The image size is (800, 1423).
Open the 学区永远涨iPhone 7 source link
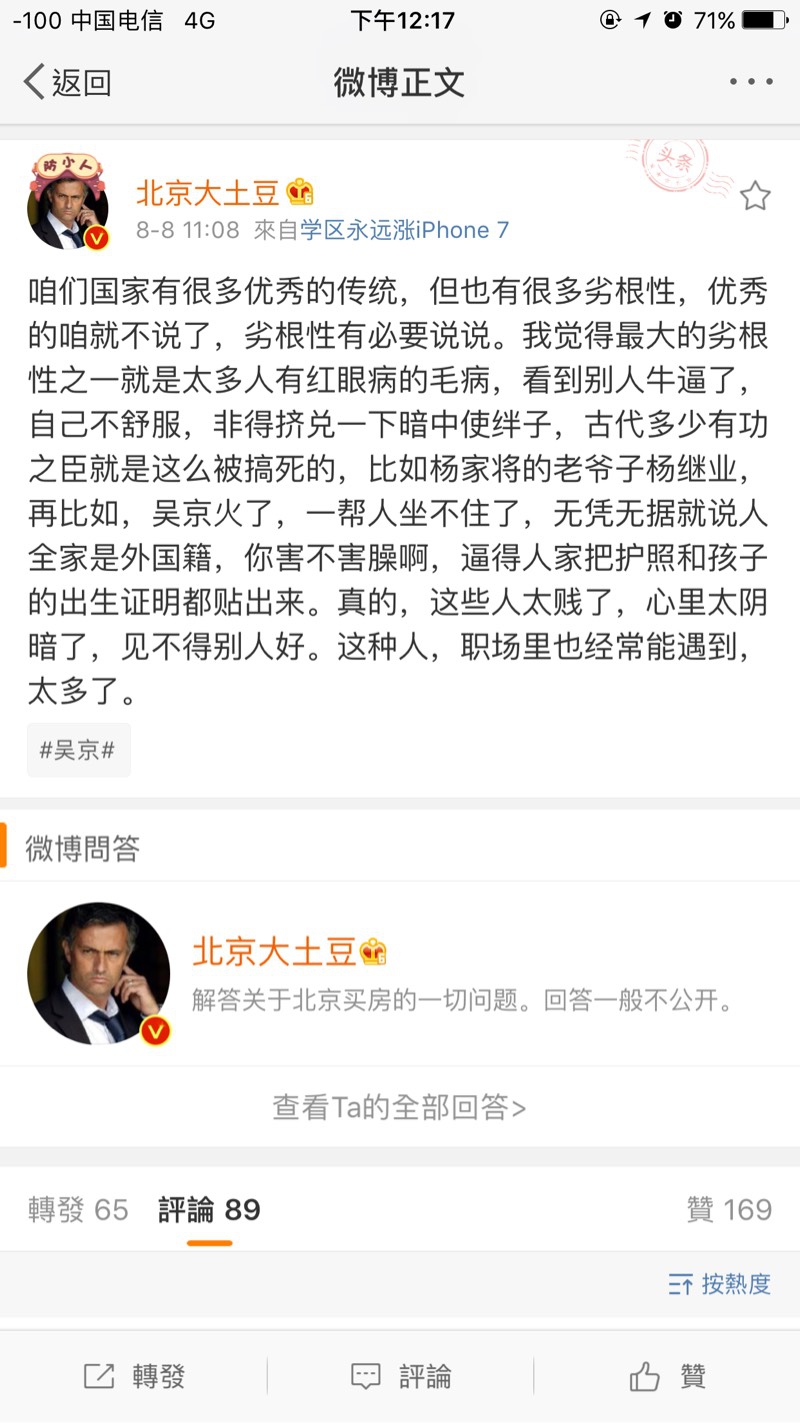tap(405, 230)
